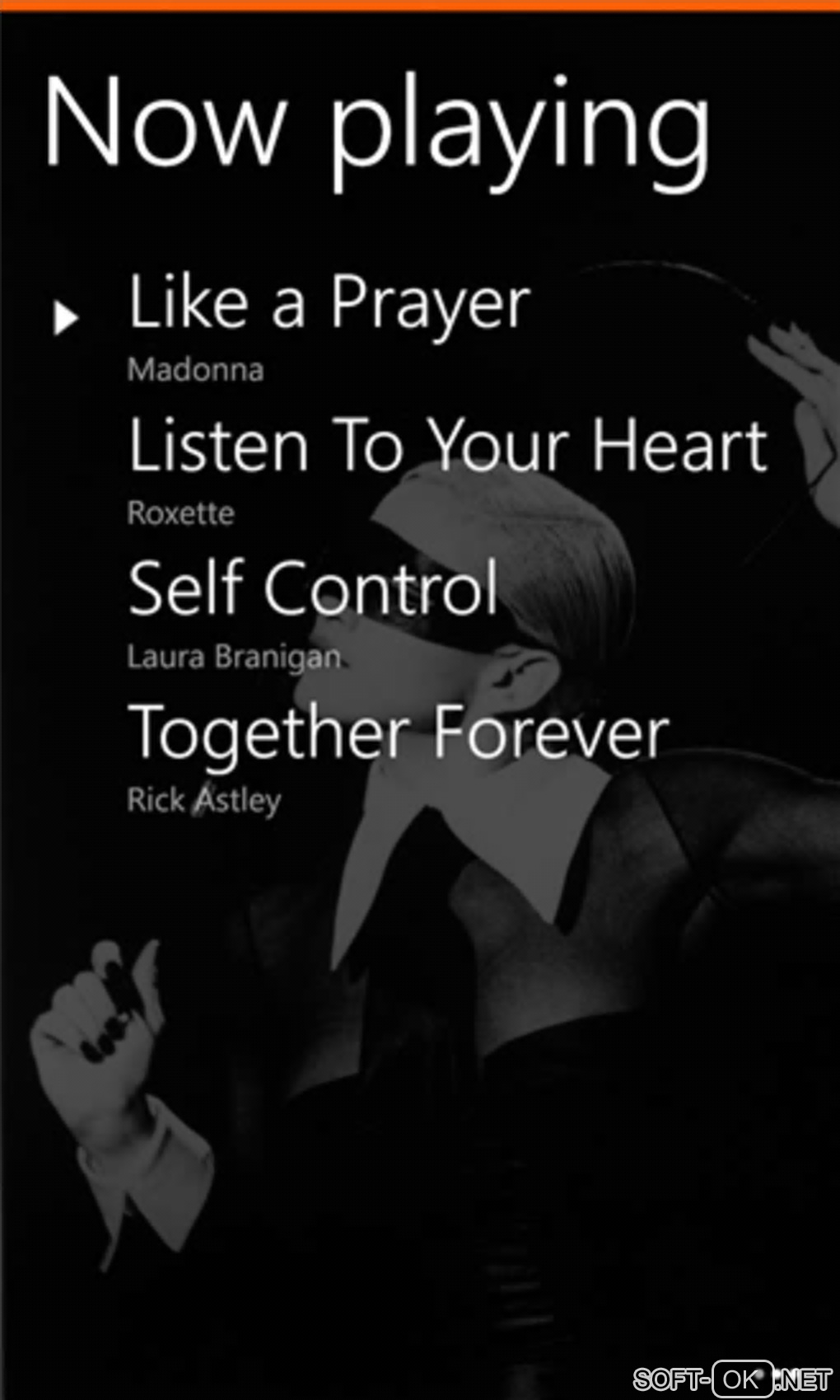Viewport: 840px width, 1400px height.
Task: Choose Self Control by Laura Branigan
Action: coord(313,588)
